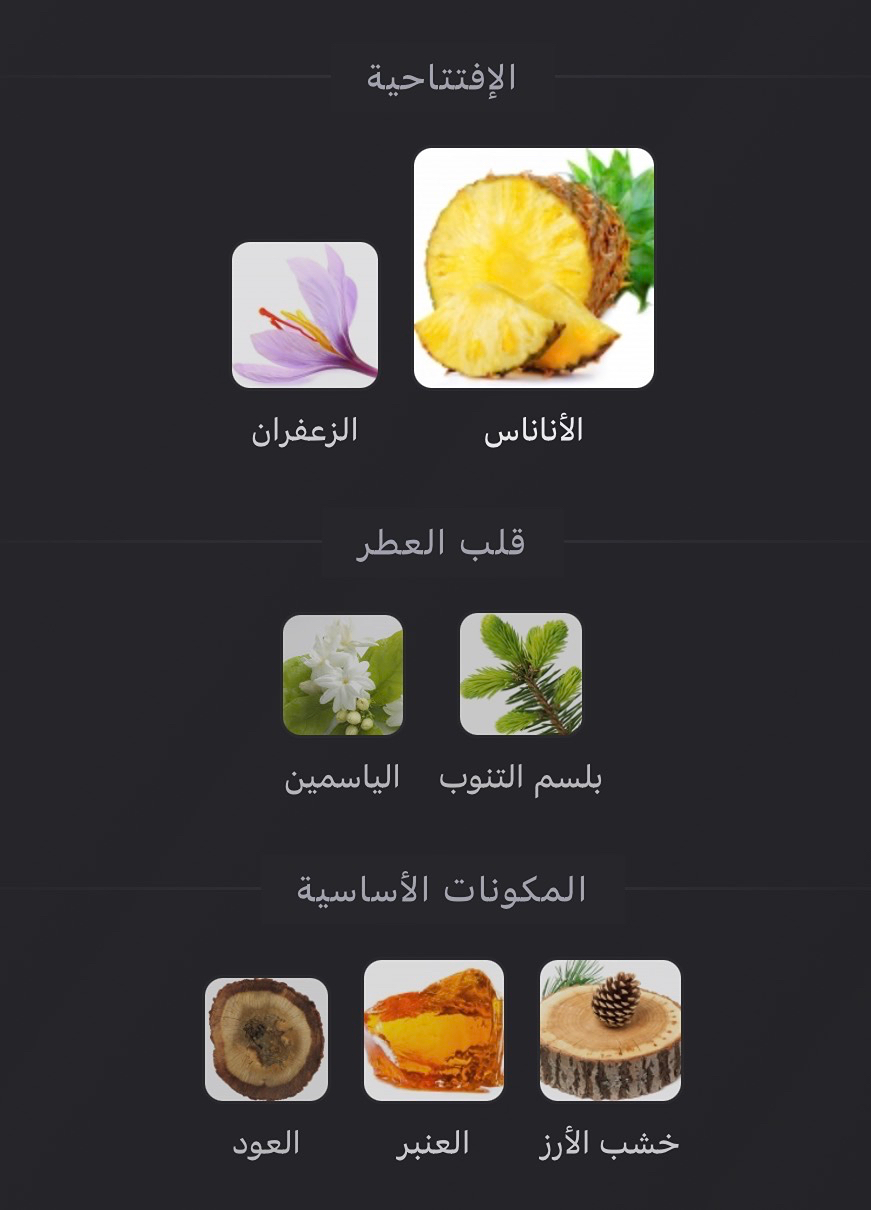Tap the العود oud note tile
The image size is (871, 1210).
point(266,1039)
